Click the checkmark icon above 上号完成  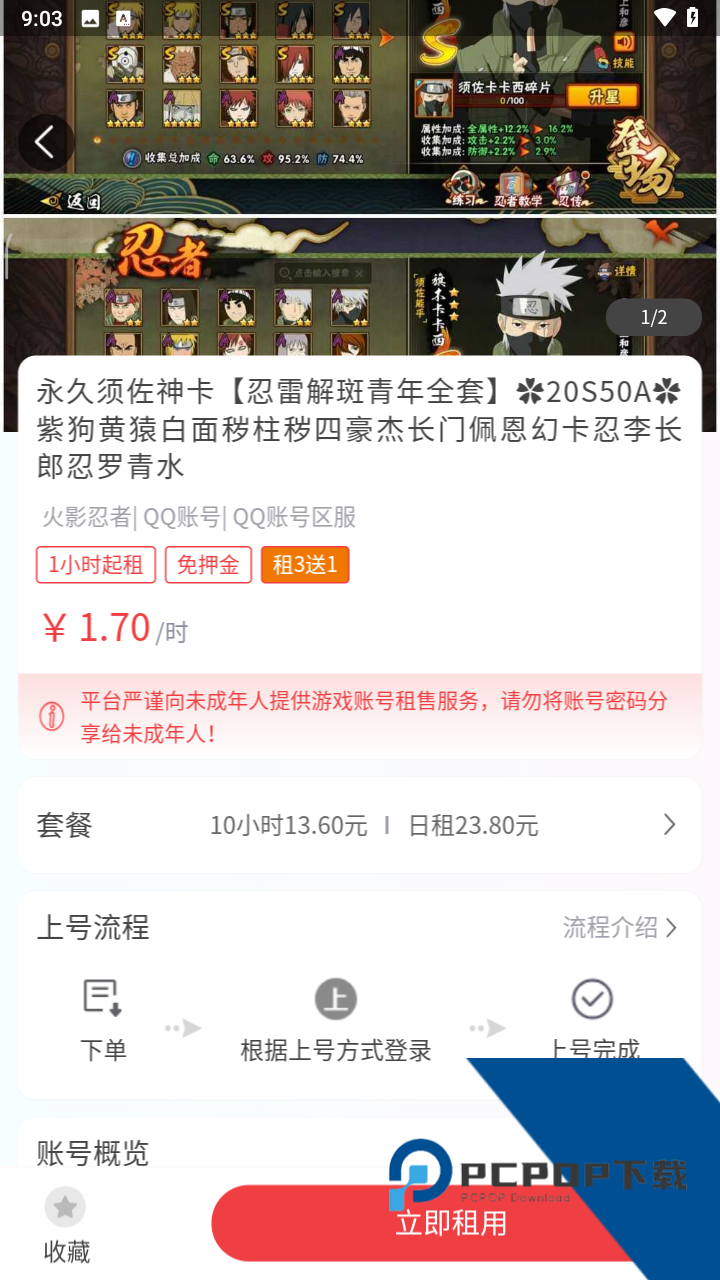click(594, 998)
